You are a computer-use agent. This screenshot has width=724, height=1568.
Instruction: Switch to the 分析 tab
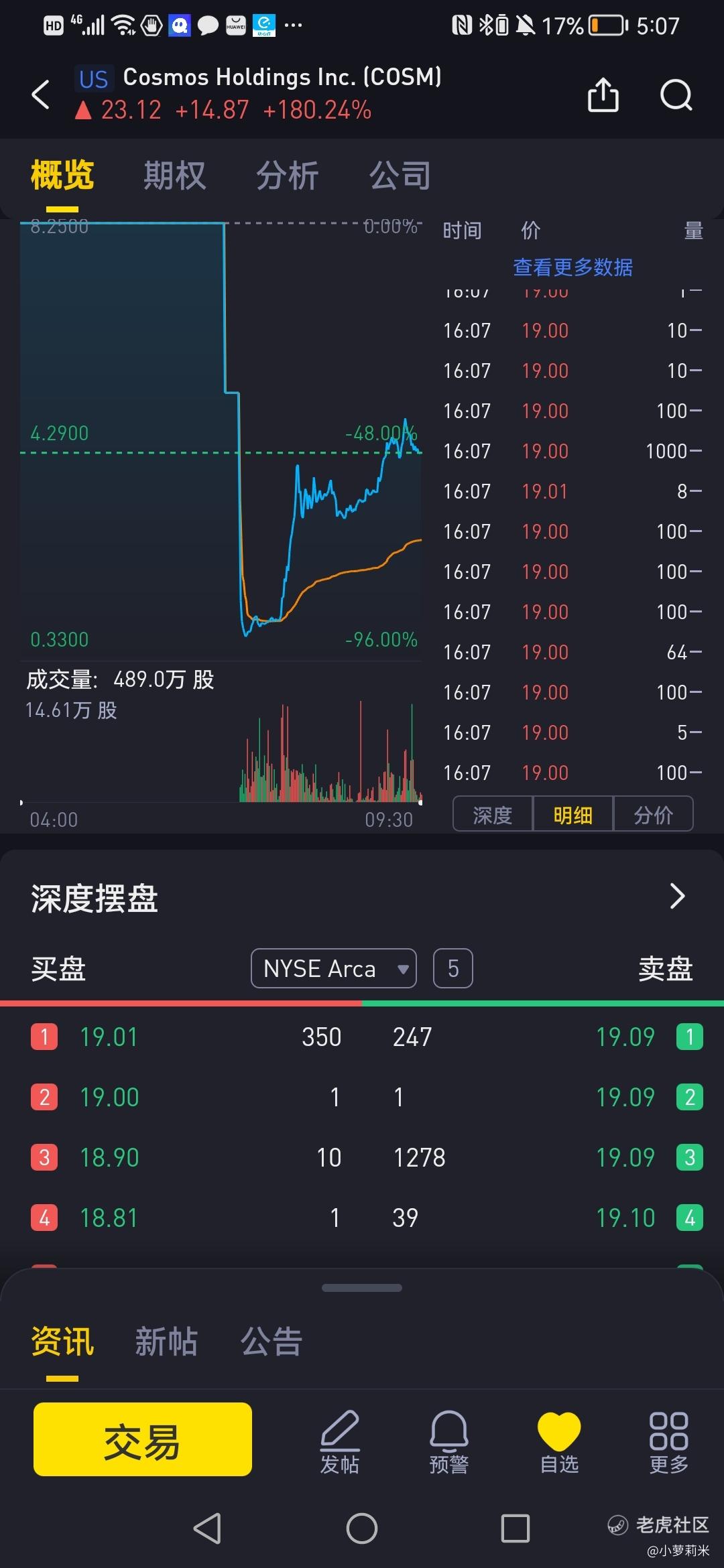[x=287, y=176]
